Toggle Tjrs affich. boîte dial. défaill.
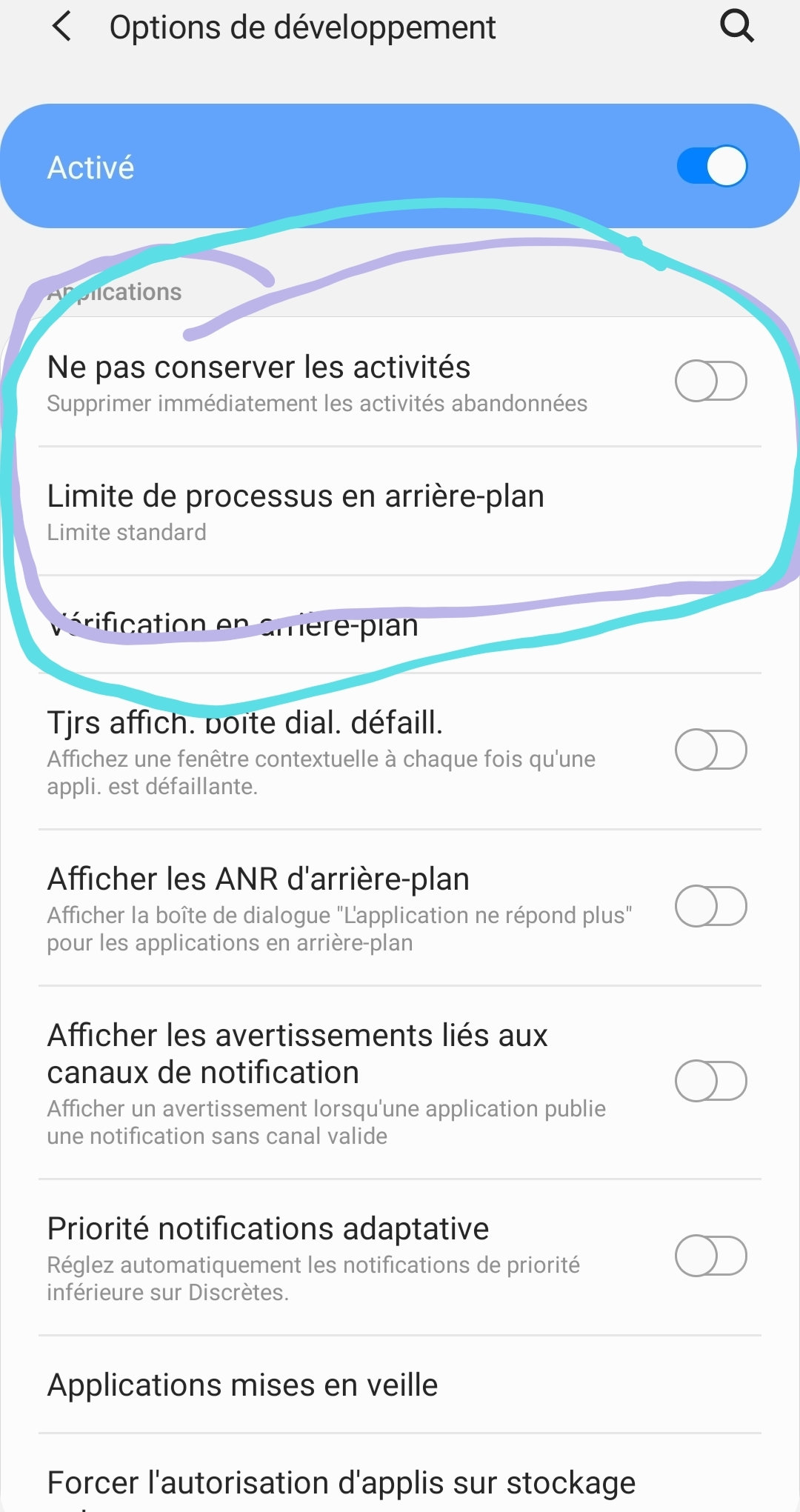Image resolution: width=800 pixels, height=1512 pixels. click(710, 750)
